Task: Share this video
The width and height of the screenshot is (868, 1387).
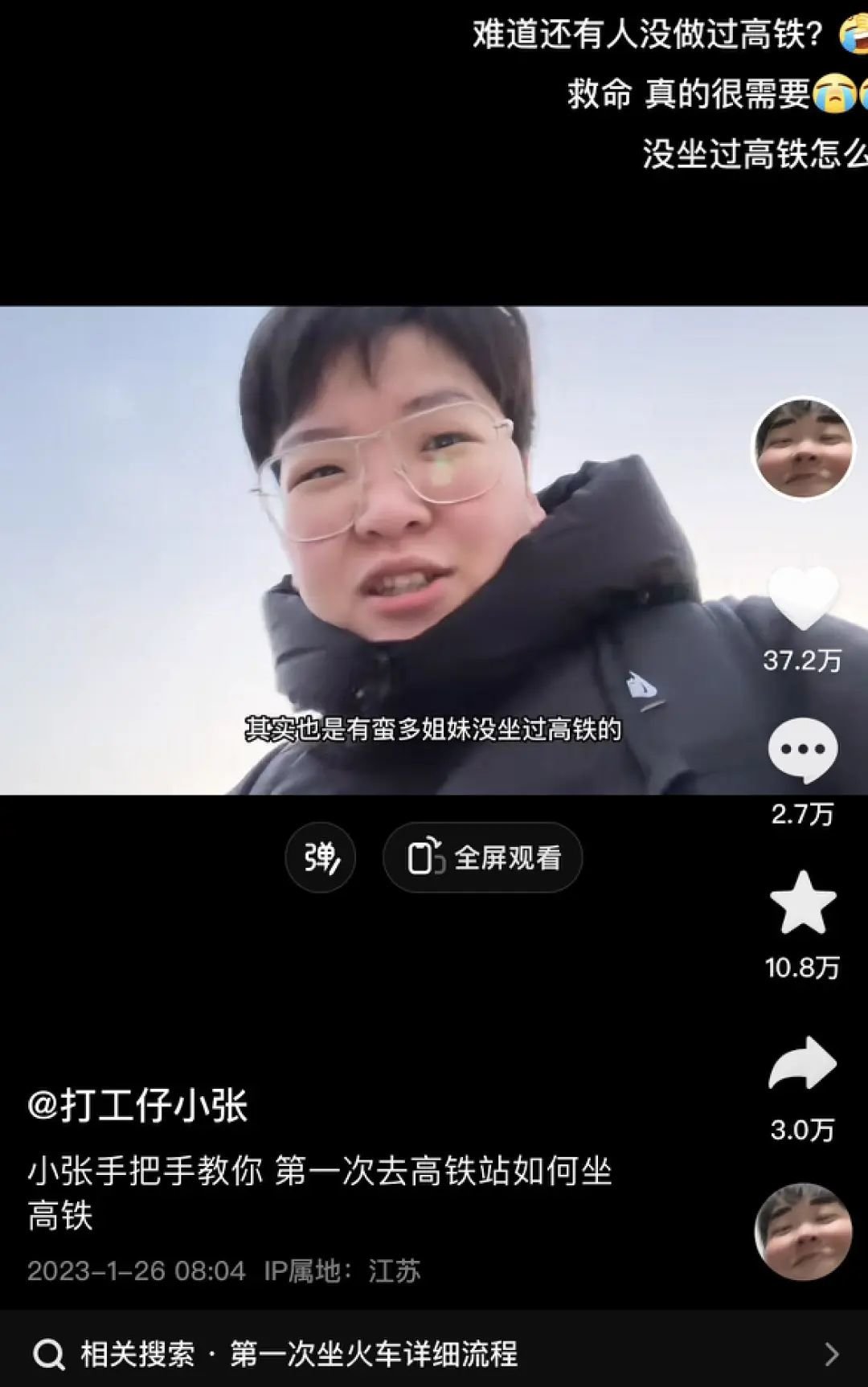Action: (803, 1064)
